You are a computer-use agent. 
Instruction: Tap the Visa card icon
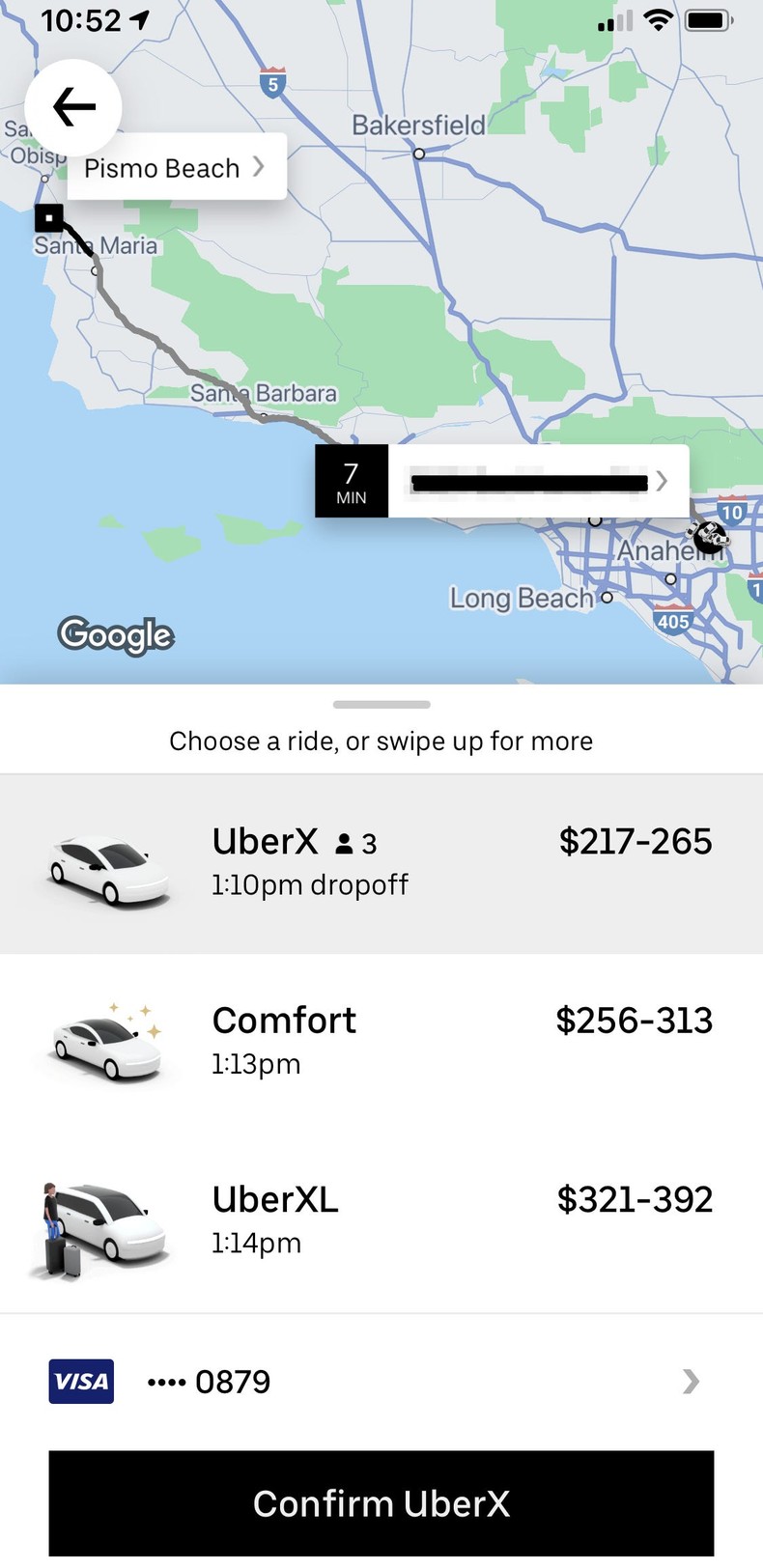(80, 1382)
